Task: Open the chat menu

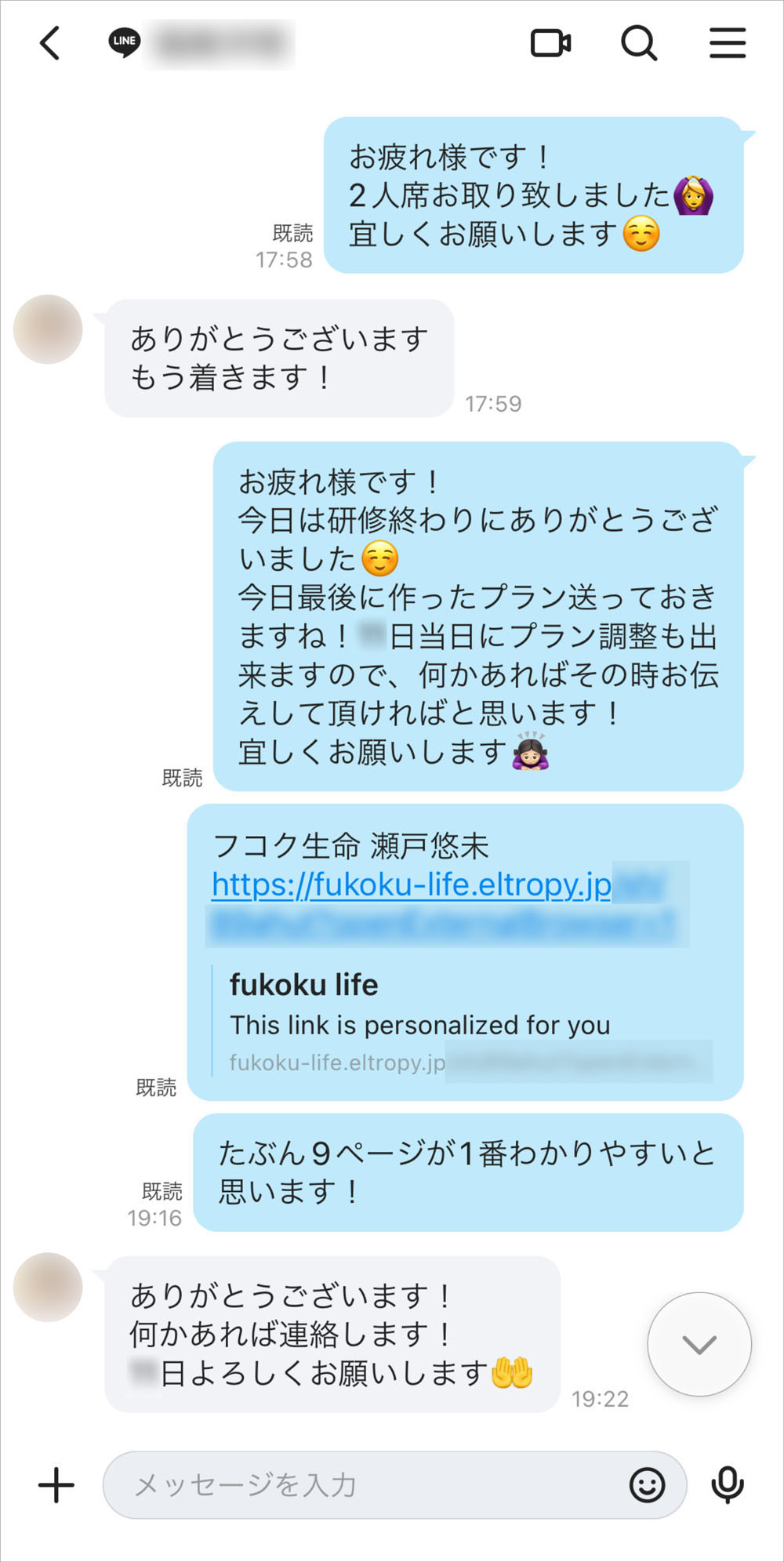Action: [x=728, y=43]
